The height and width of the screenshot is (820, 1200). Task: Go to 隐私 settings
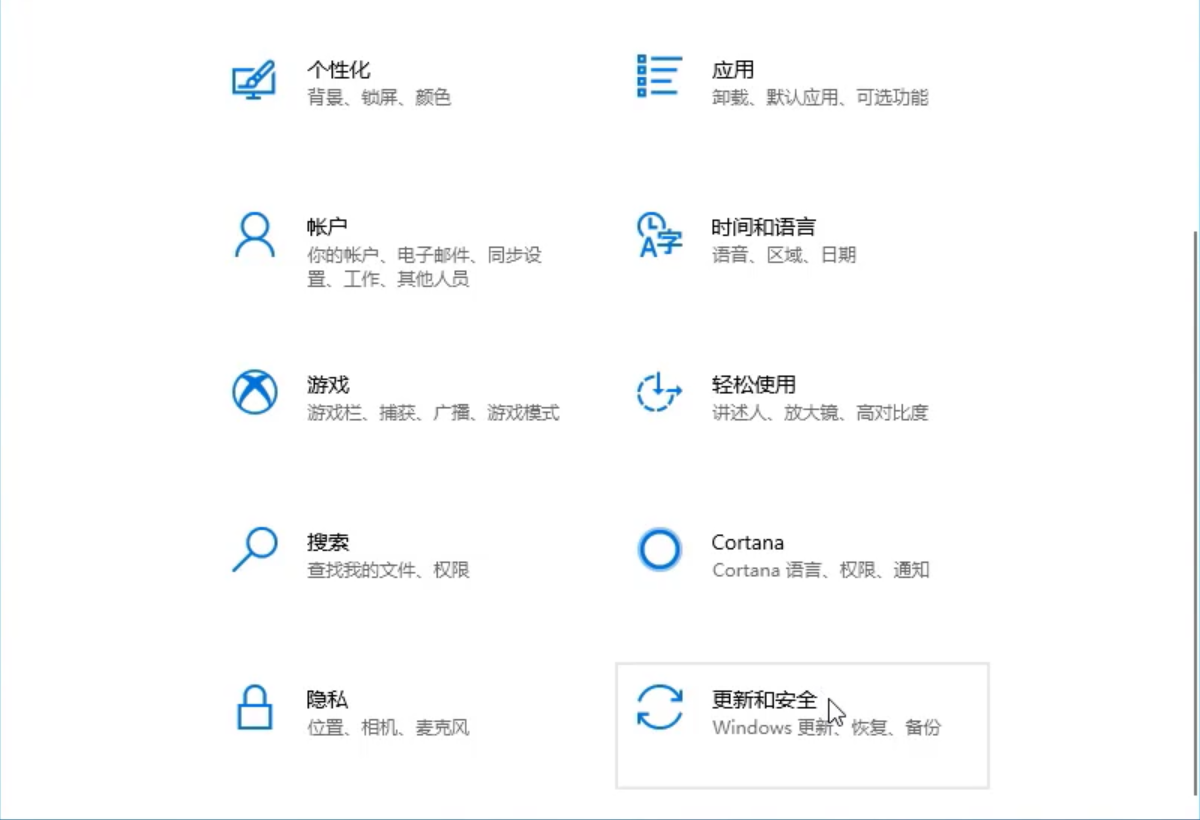point(328,700)
